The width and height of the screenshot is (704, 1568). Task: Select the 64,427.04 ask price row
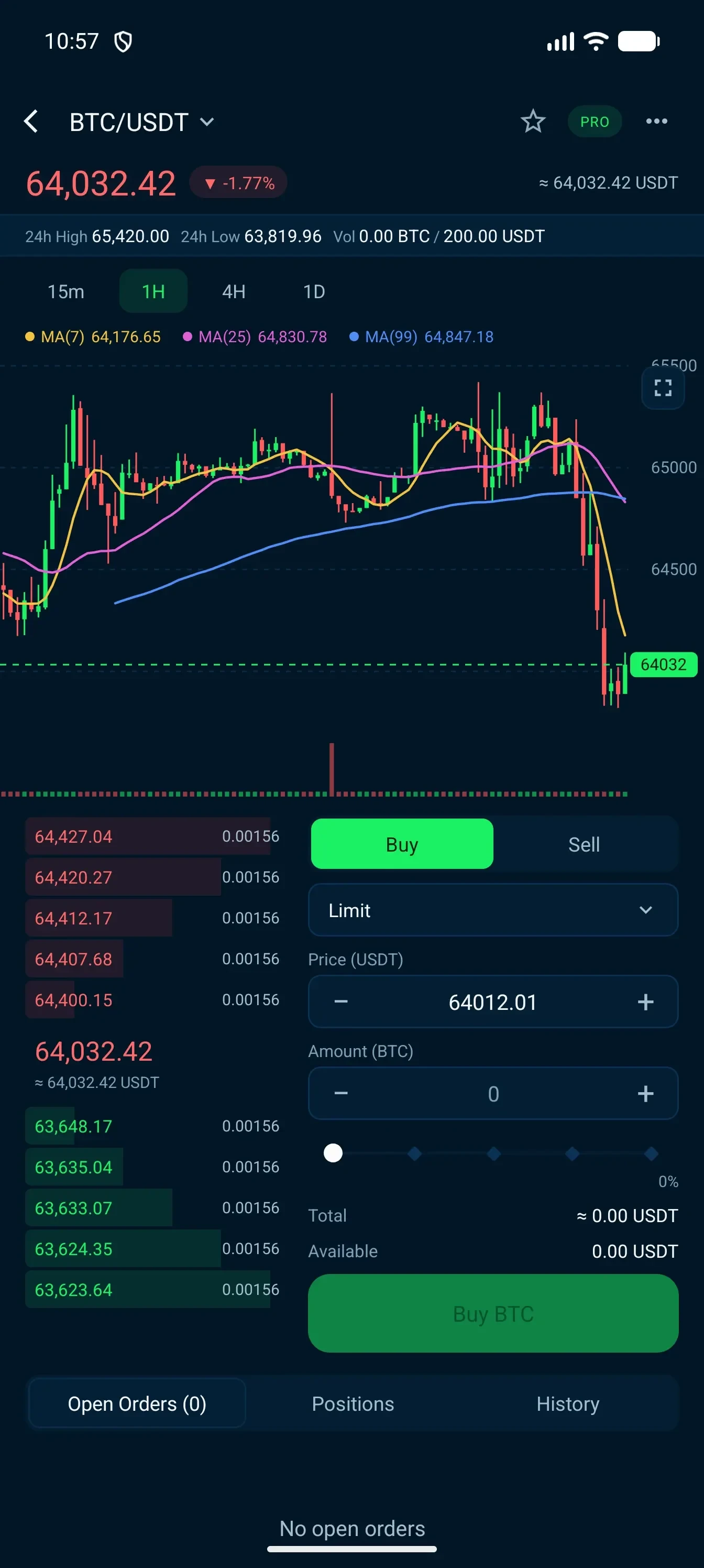152,836
